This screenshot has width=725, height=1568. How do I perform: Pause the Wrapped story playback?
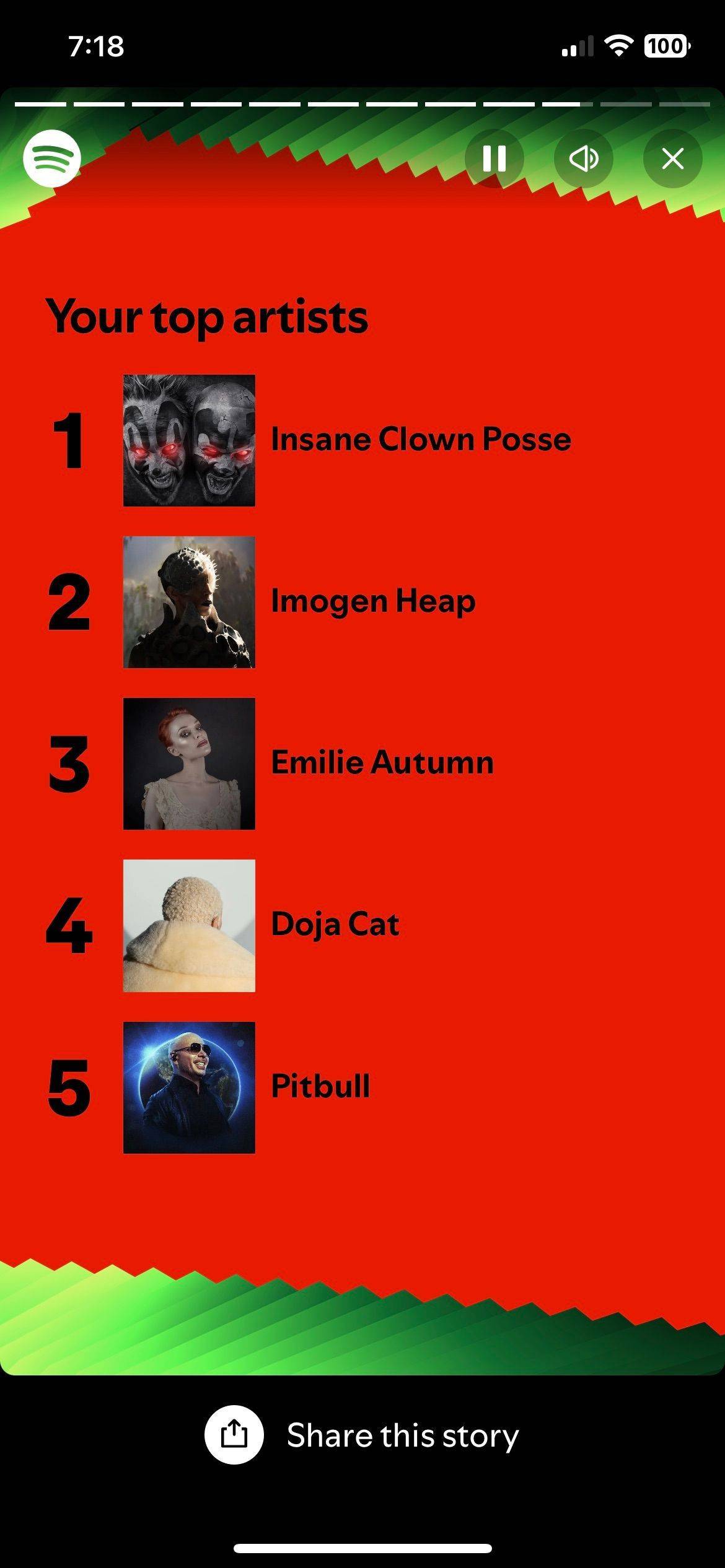494,159
